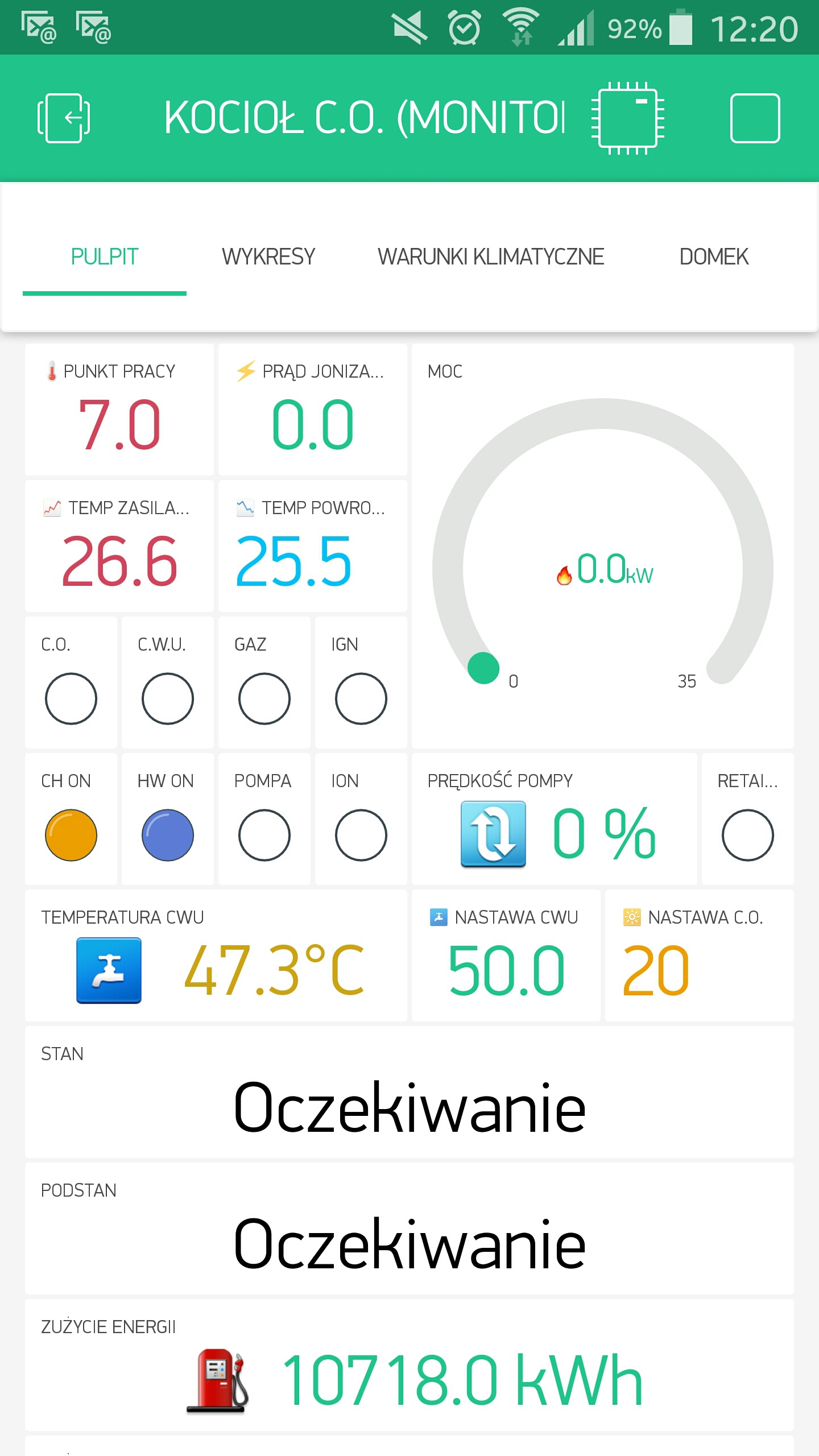Open the DOMEK tab
The width and height of the screenshot is (819, 1456).
coord(714,257)
